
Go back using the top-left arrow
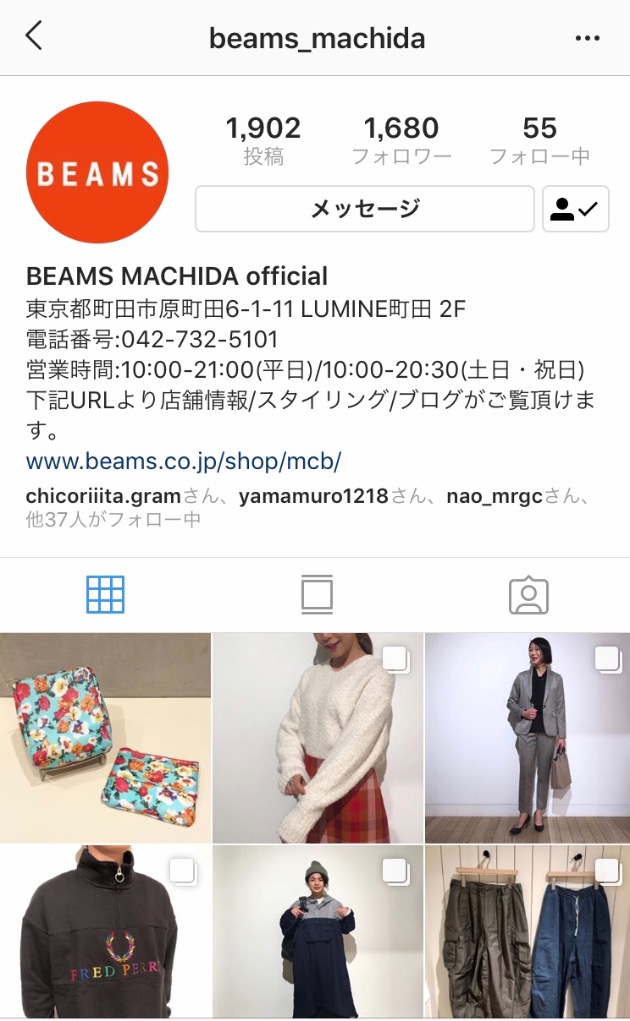pos(34,37)
